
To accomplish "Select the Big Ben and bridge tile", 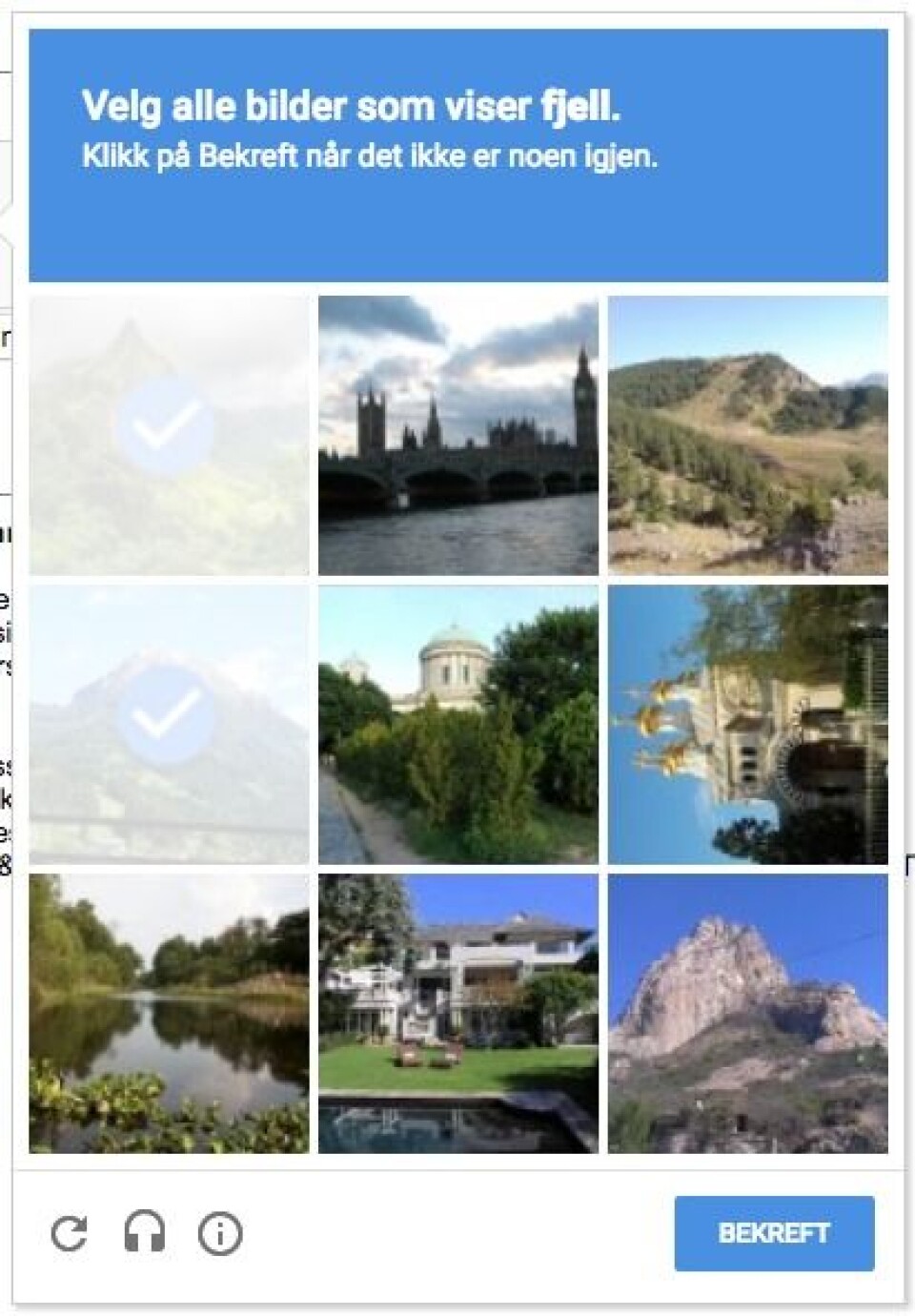I will (458, 435).
